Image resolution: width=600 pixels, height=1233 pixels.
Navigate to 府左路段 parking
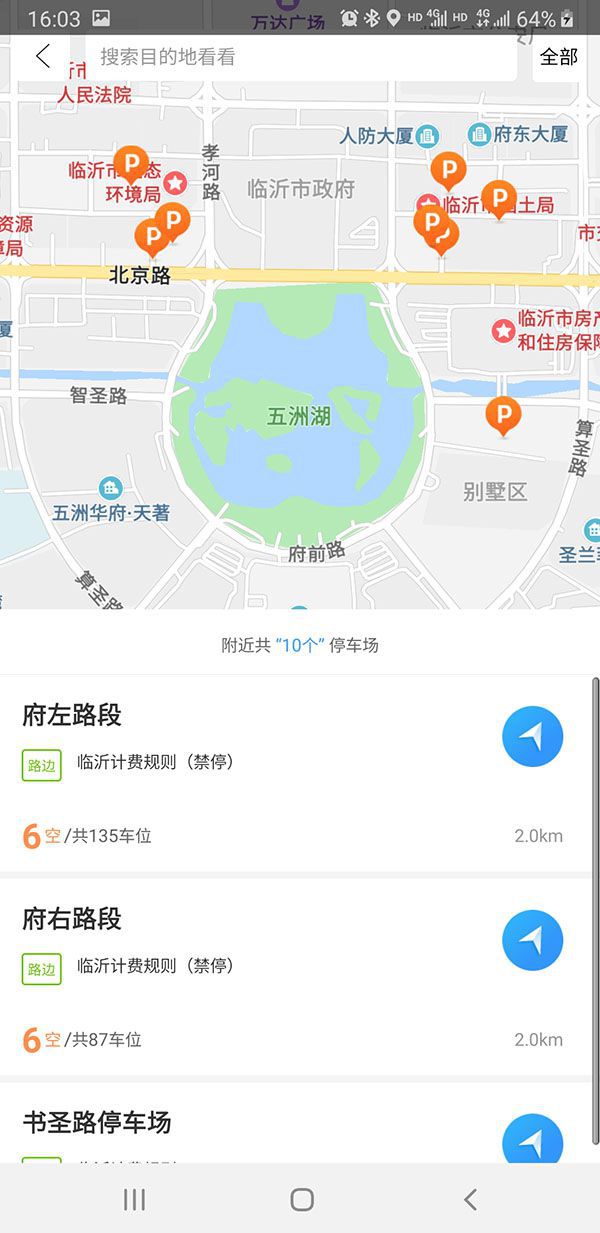pos(532,737)
